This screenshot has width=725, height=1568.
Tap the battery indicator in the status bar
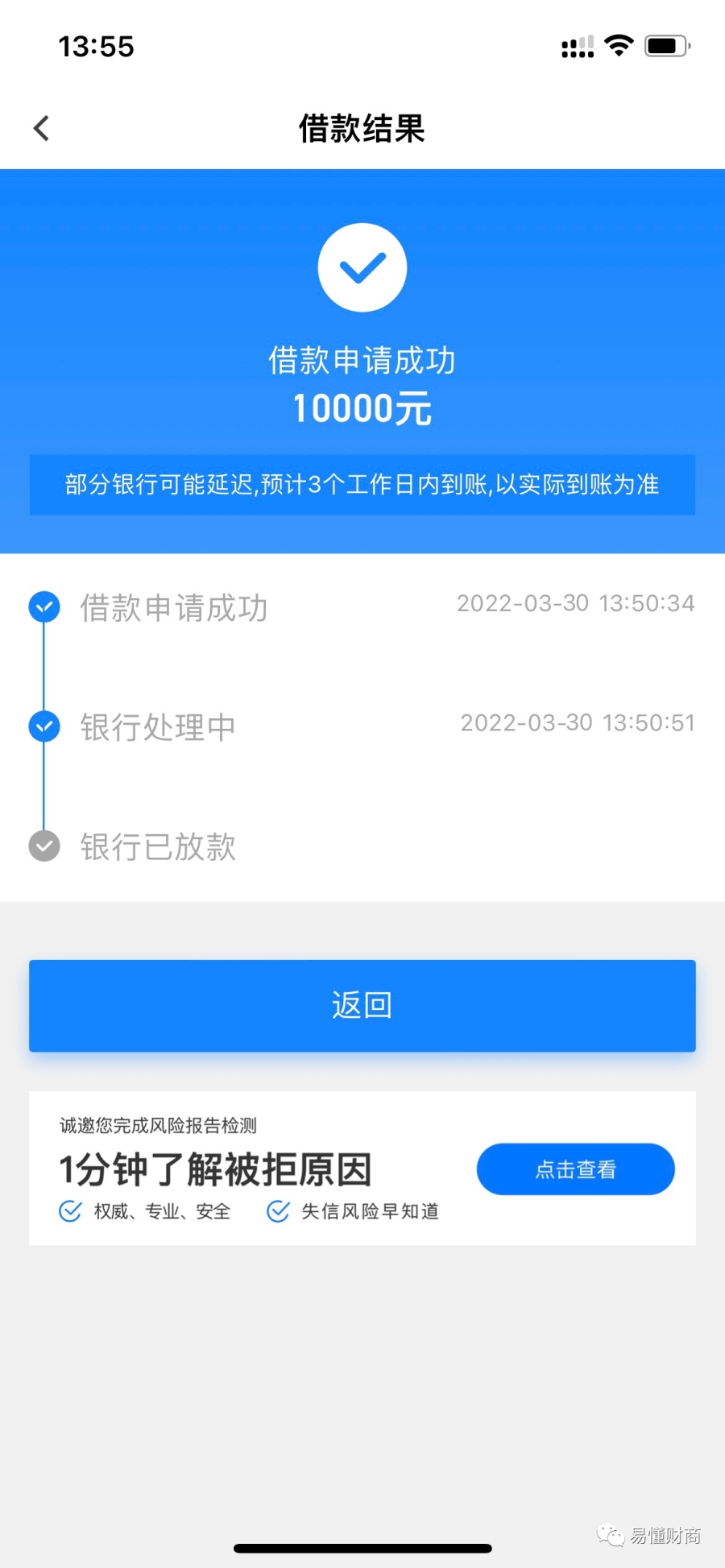point(665,46)
